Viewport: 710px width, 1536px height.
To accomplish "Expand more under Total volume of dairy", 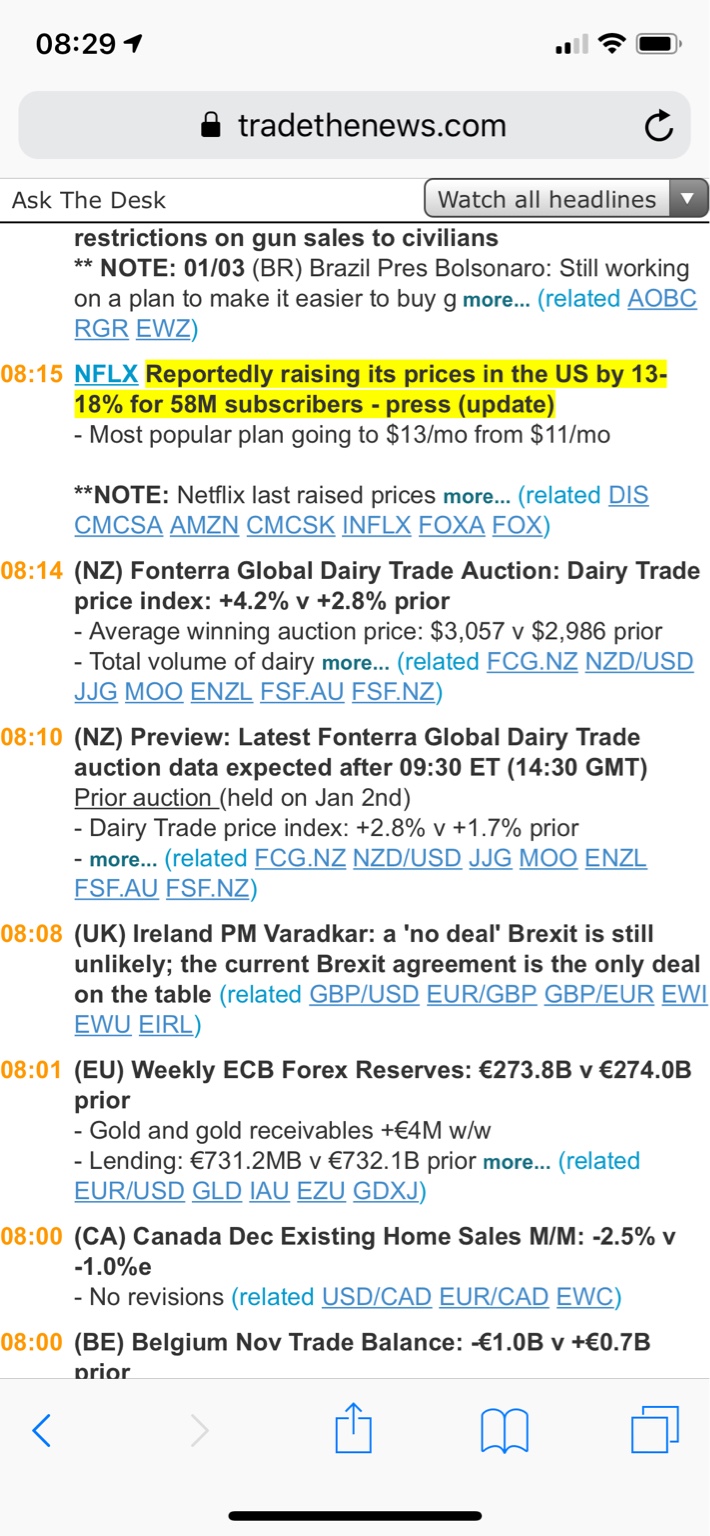I will [354, 662].
